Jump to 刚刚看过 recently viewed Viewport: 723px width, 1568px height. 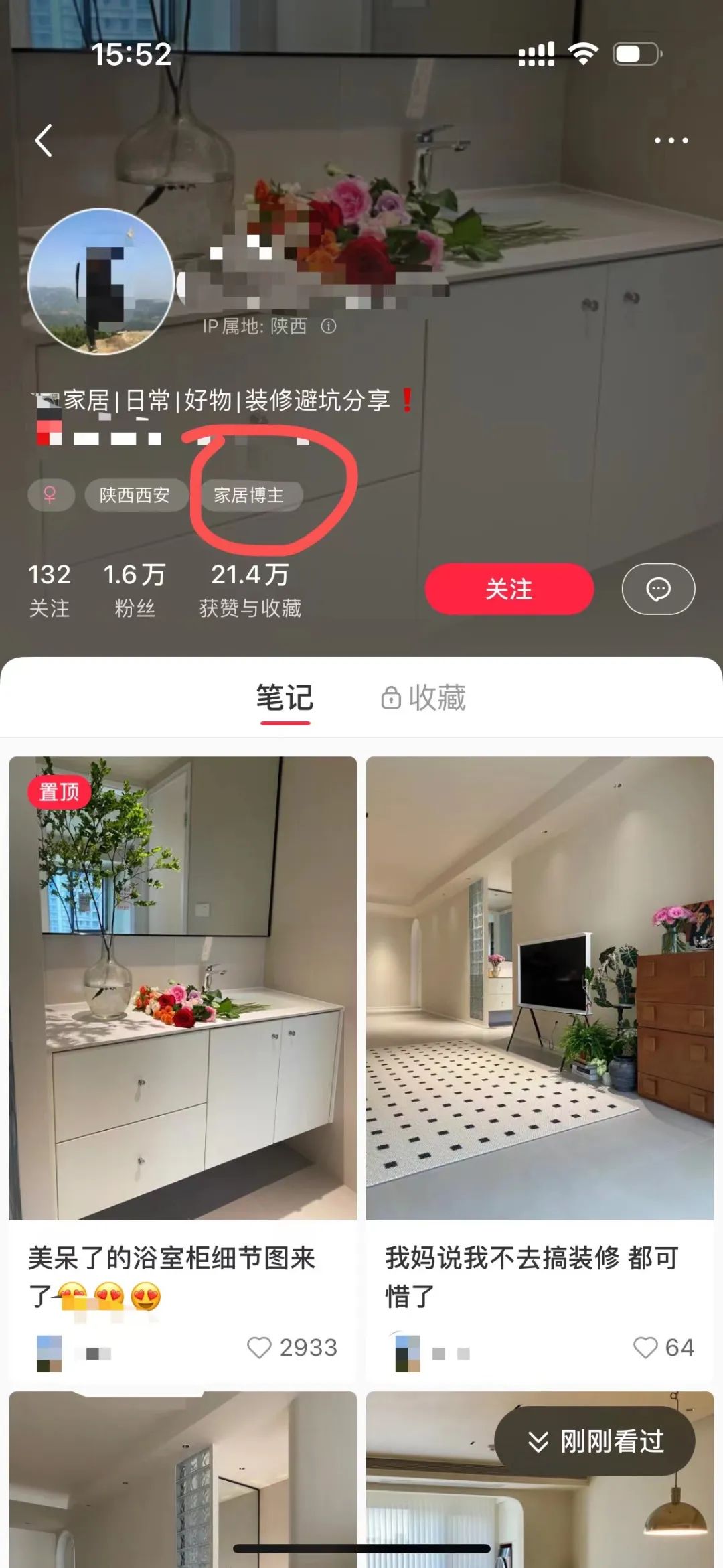tap(594, 1441)
